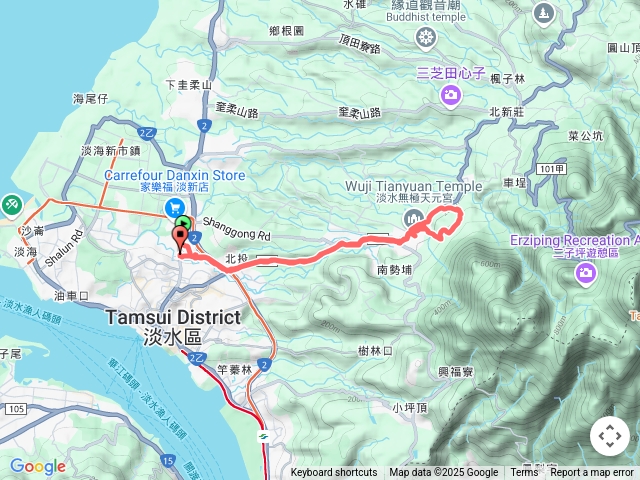This screenshot has width=640, height=480.
Task: Open Keyboard shortcuts link
Action: [x=334, y=473]
